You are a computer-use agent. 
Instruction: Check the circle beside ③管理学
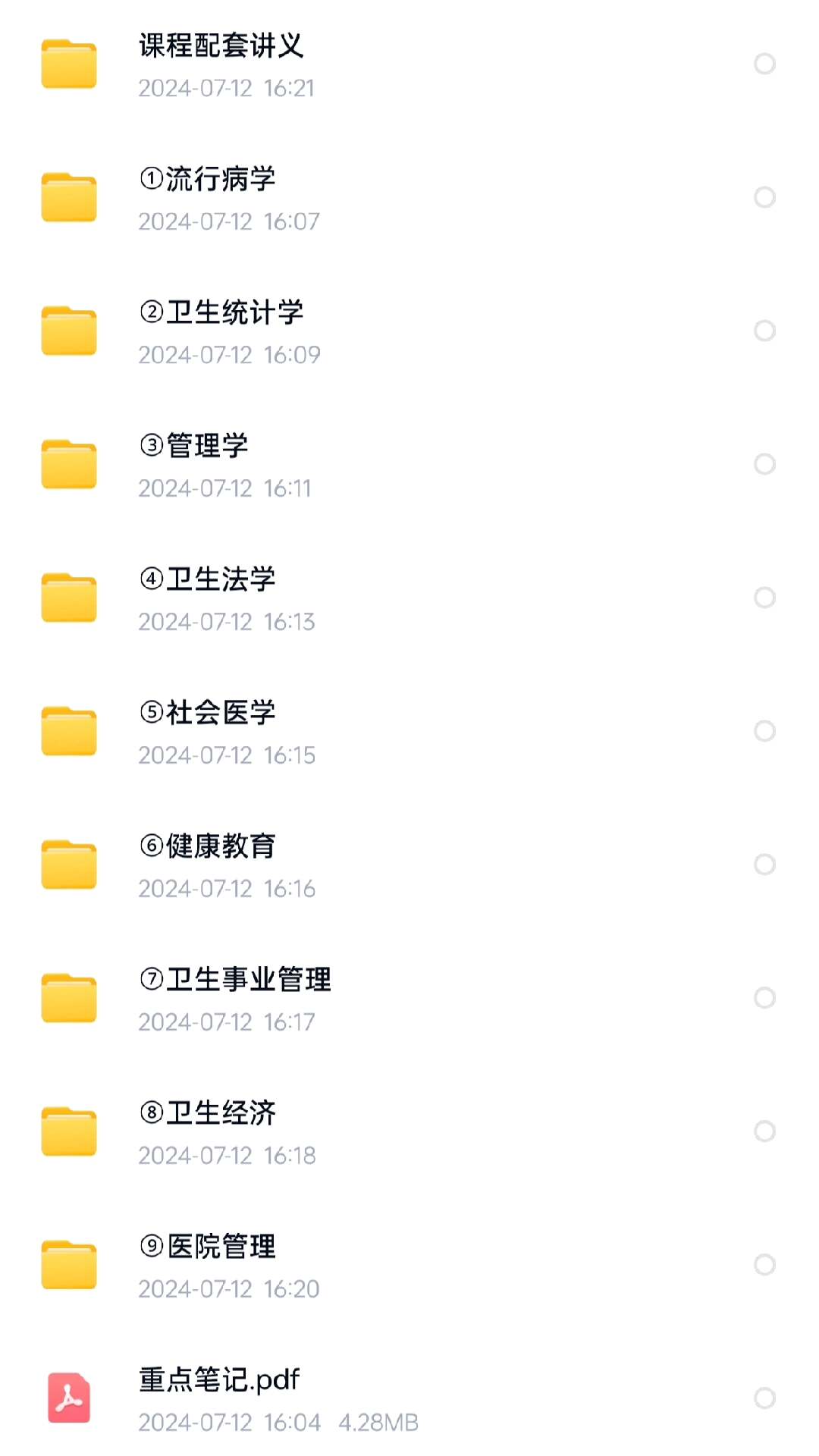click(x=764, y=464)
